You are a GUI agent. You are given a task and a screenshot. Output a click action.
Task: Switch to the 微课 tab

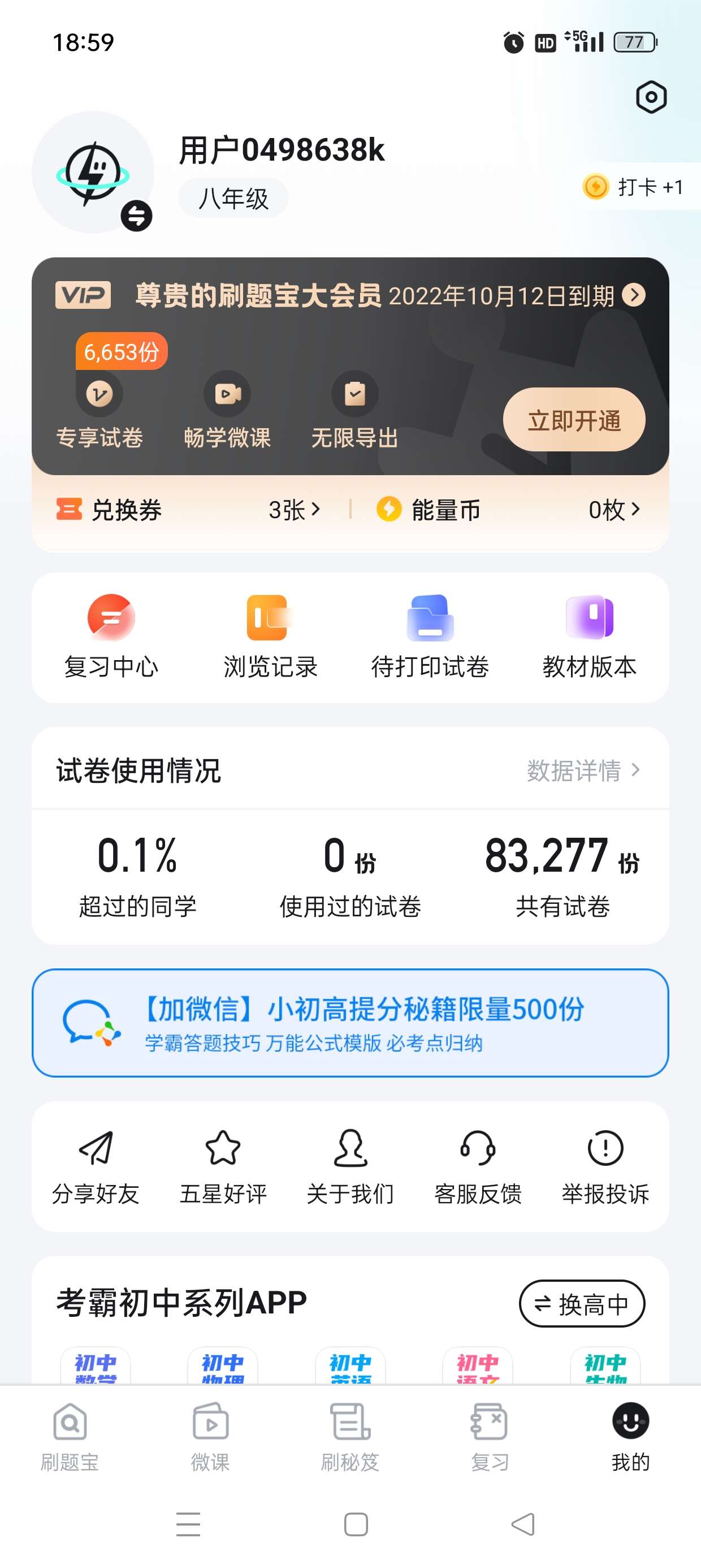tap(210, 1437)
